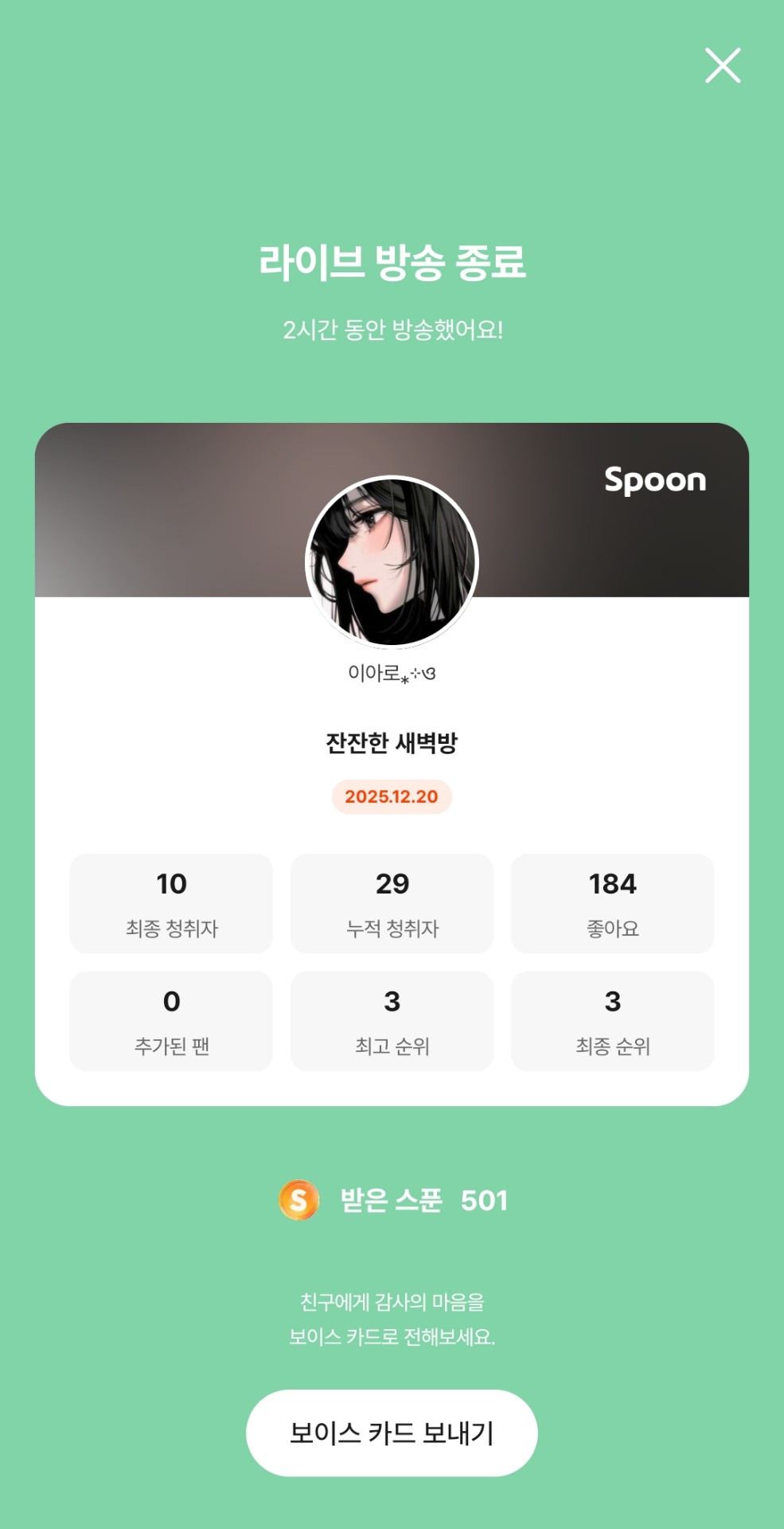
Task: Tap the 보이스 카드 보내기 button
Action: coord(392,1433)
